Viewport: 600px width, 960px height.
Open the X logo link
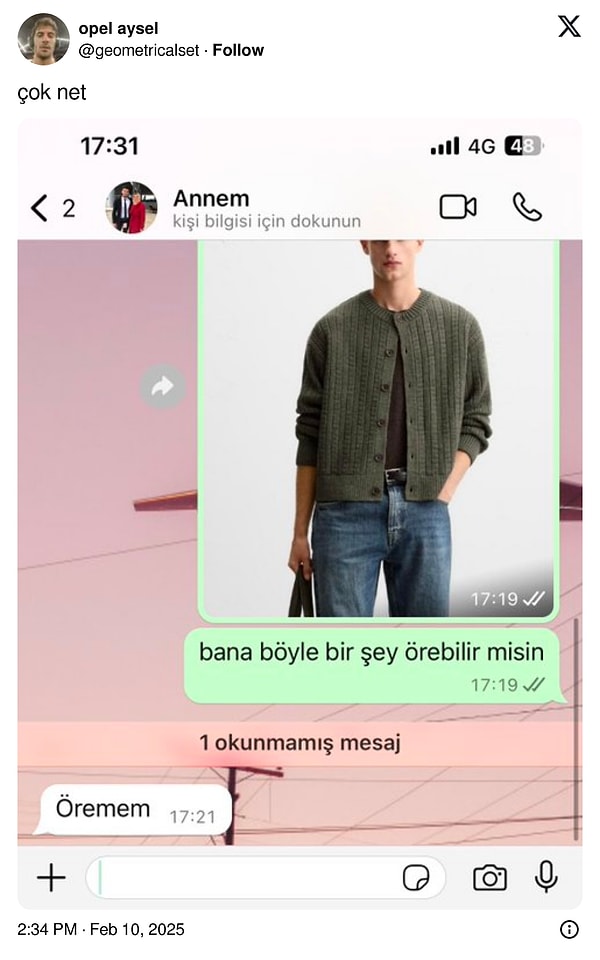pos(569,27)
